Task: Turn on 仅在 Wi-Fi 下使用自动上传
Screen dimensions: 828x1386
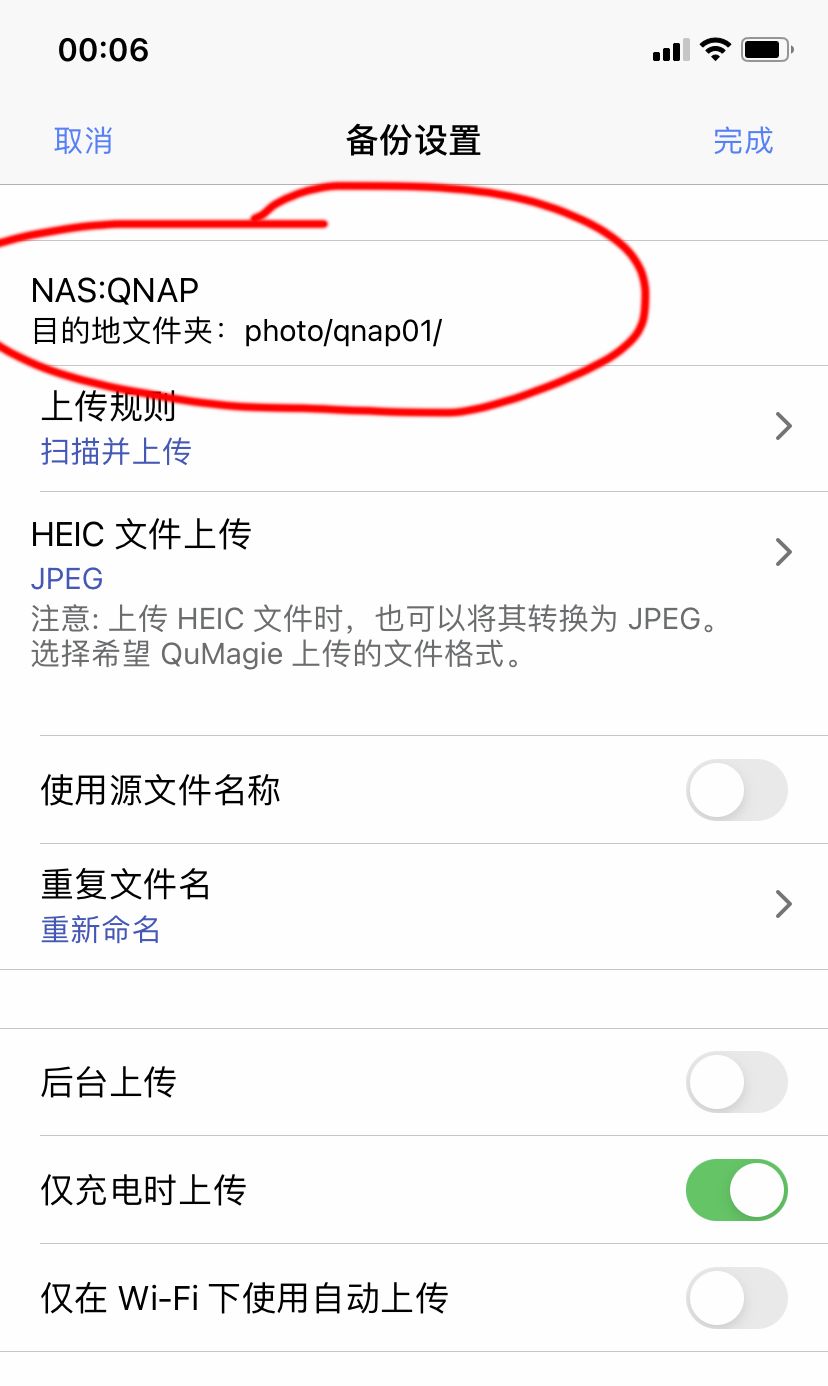Action: pos(736,1298)
